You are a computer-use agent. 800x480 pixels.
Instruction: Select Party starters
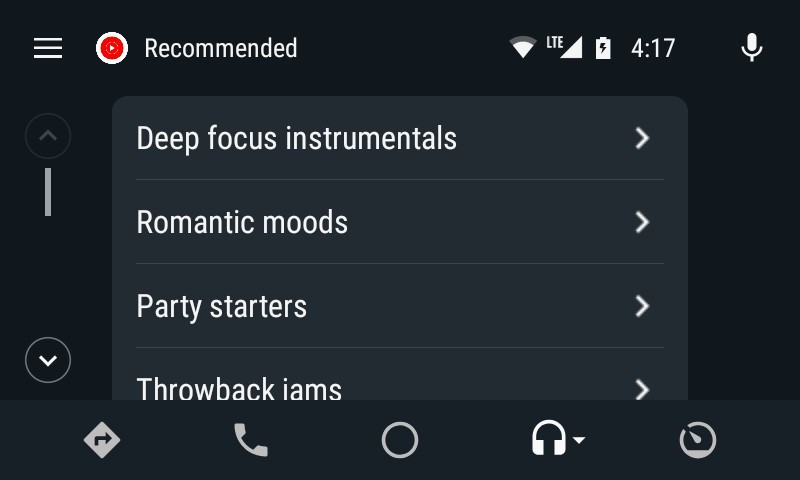[399, 306]
